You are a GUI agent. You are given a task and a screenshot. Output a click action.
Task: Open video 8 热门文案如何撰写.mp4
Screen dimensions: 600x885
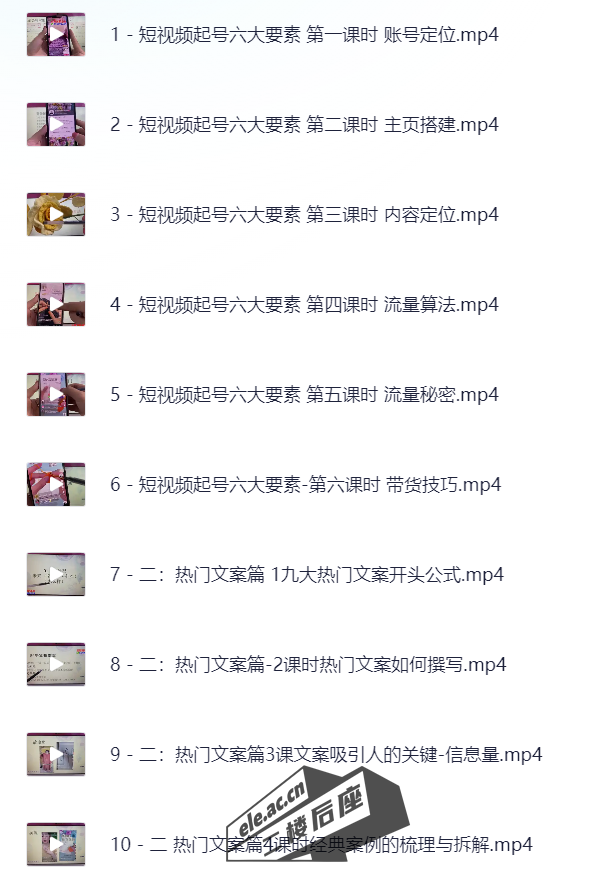pos(308,665)
